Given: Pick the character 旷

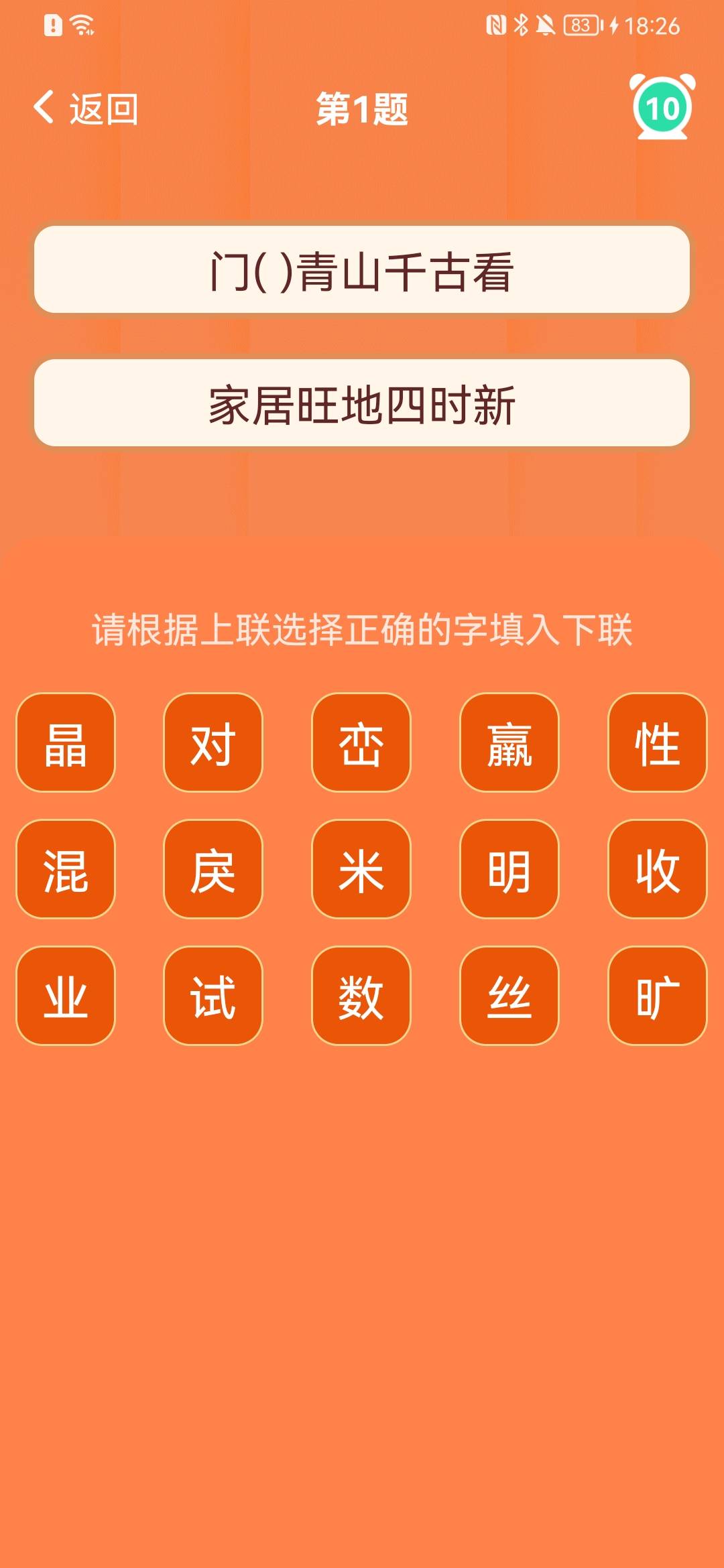Looking at the screenshot, I should point(657,996).
